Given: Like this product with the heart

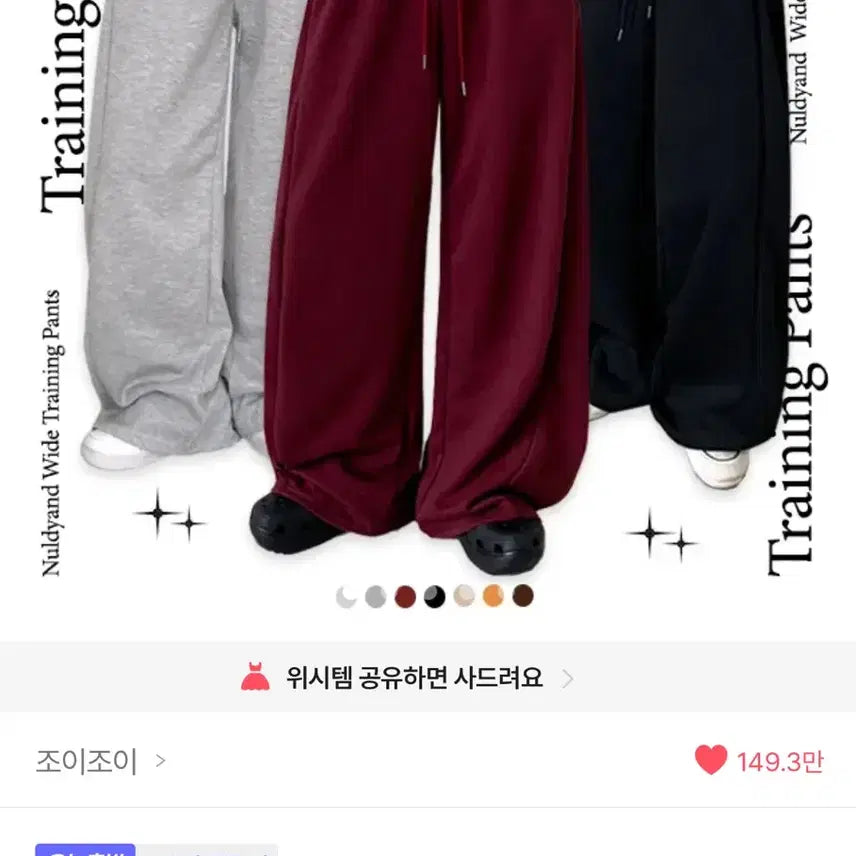Looking at the screenshot, I should [711, 761].
